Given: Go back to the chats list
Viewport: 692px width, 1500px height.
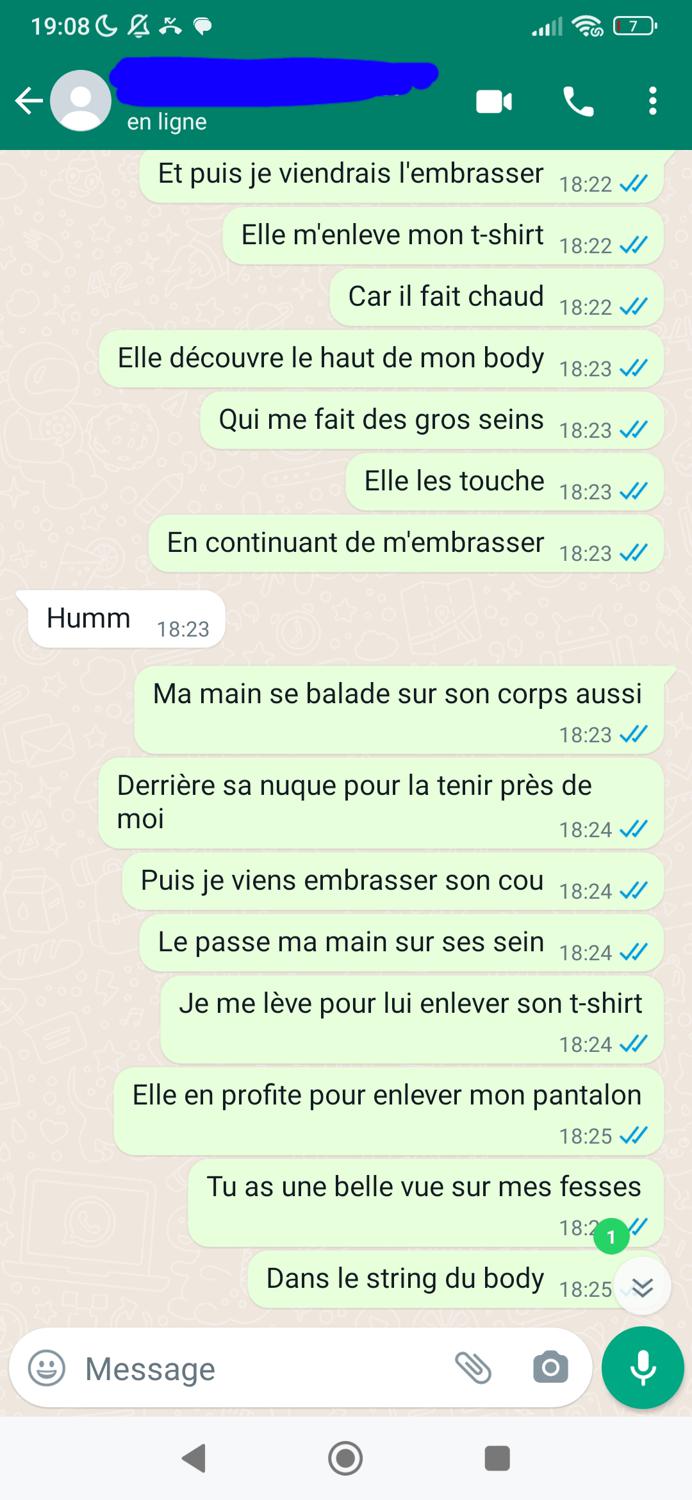Looking at the screenshot, I should pos(28,101).
